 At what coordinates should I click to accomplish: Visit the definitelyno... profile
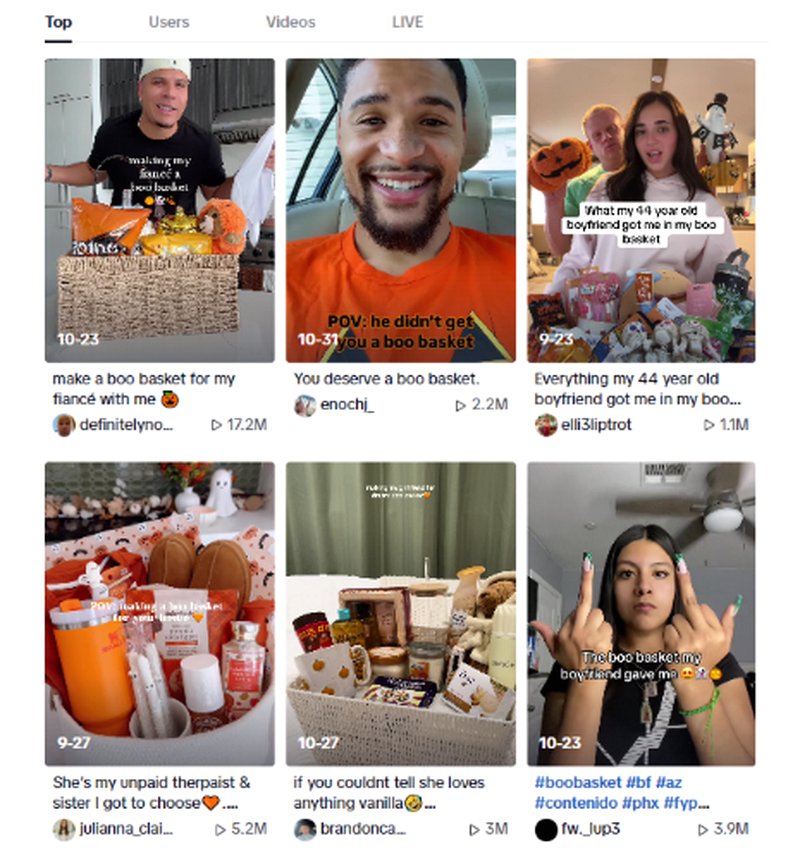(x=126, y=424)
